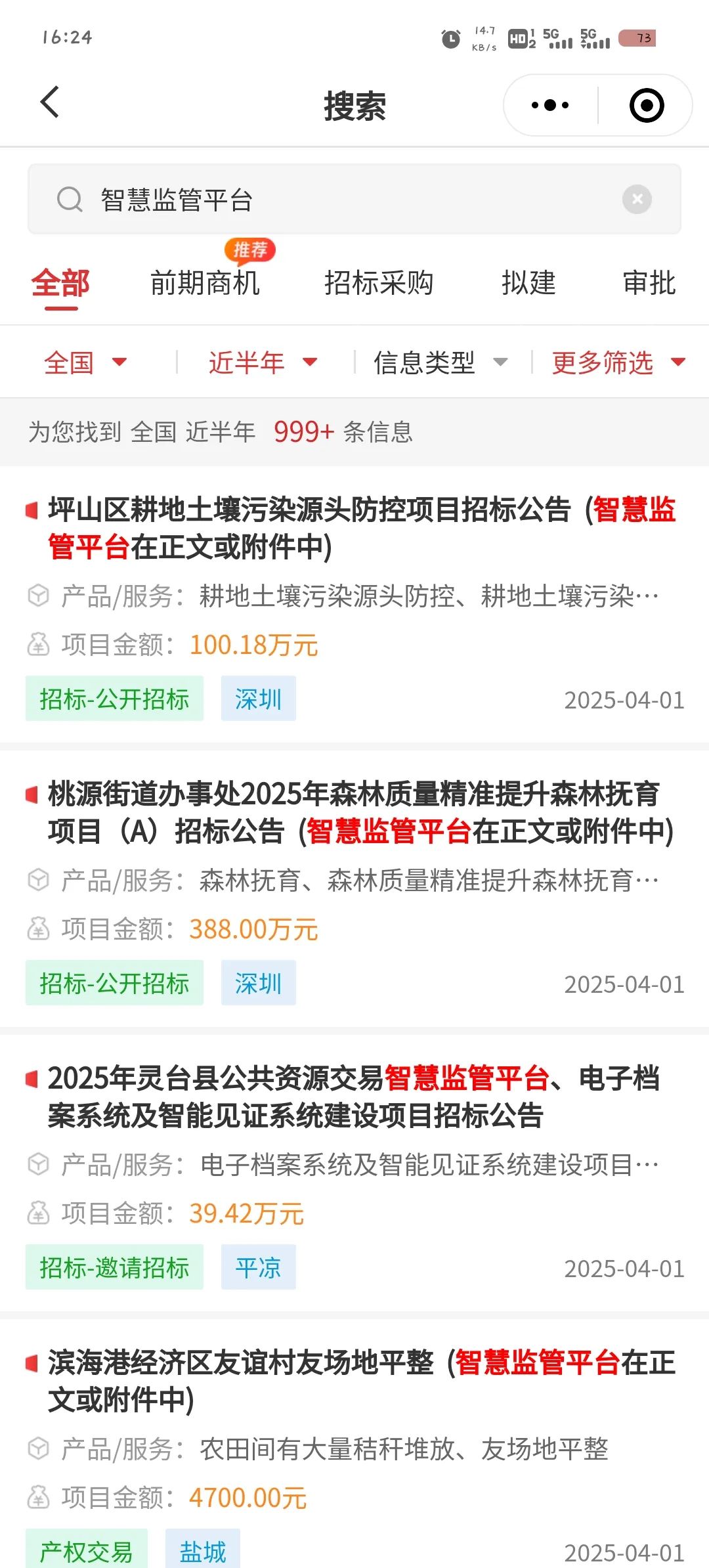
Task: Tap the search box containing 智慧监管平台
Action: pyautogui.click(x=354, y=200)
